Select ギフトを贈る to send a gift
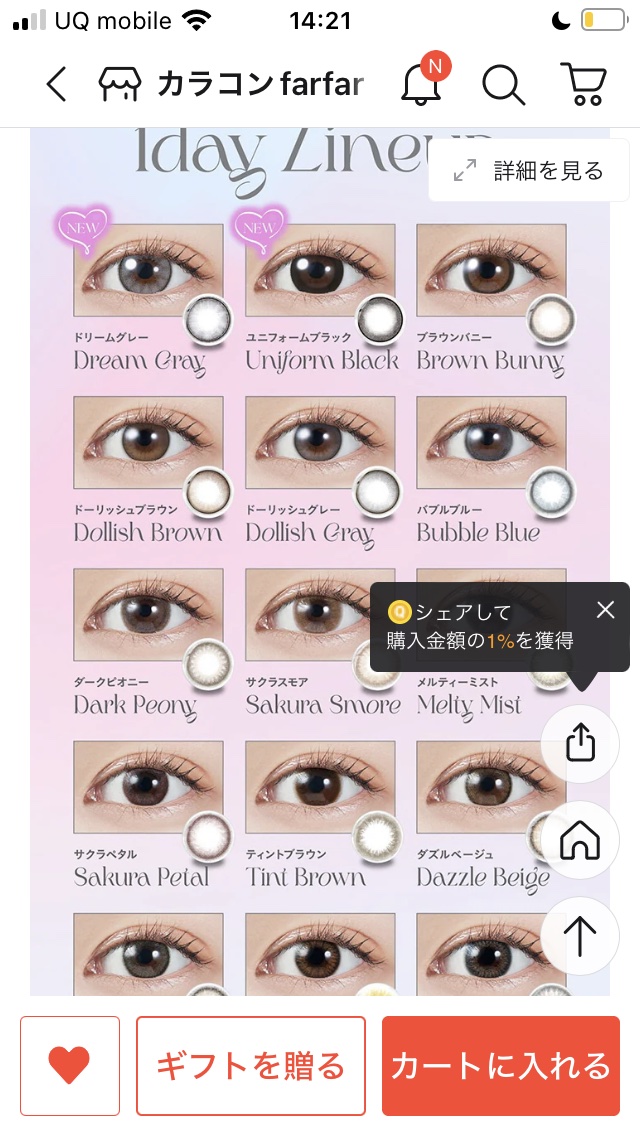 [x=250, y=1066]
